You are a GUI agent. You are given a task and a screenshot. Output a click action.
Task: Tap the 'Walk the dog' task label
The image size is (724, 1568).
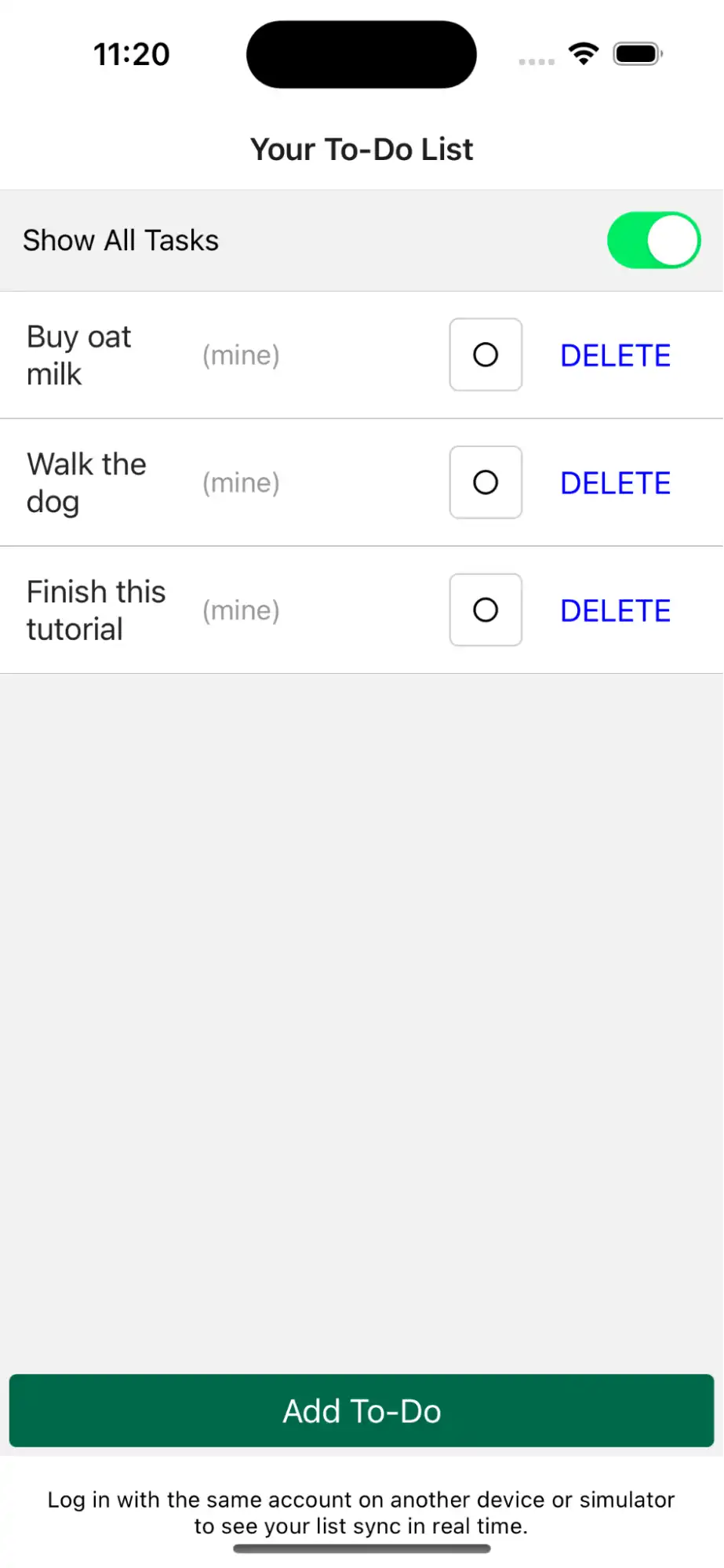[x=86, y=483]
